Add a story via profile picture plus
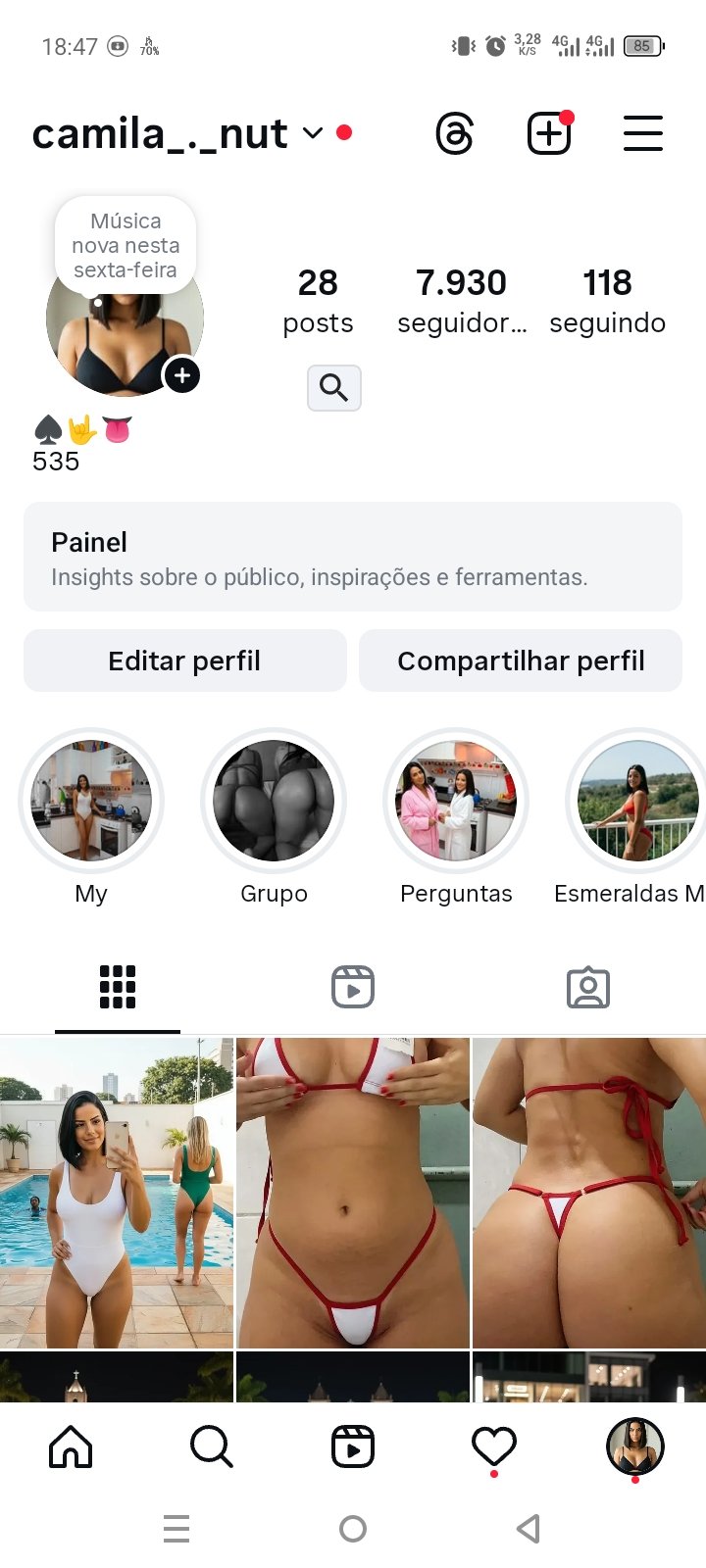This screenshot has width=706, height=1568. point(182,375)
